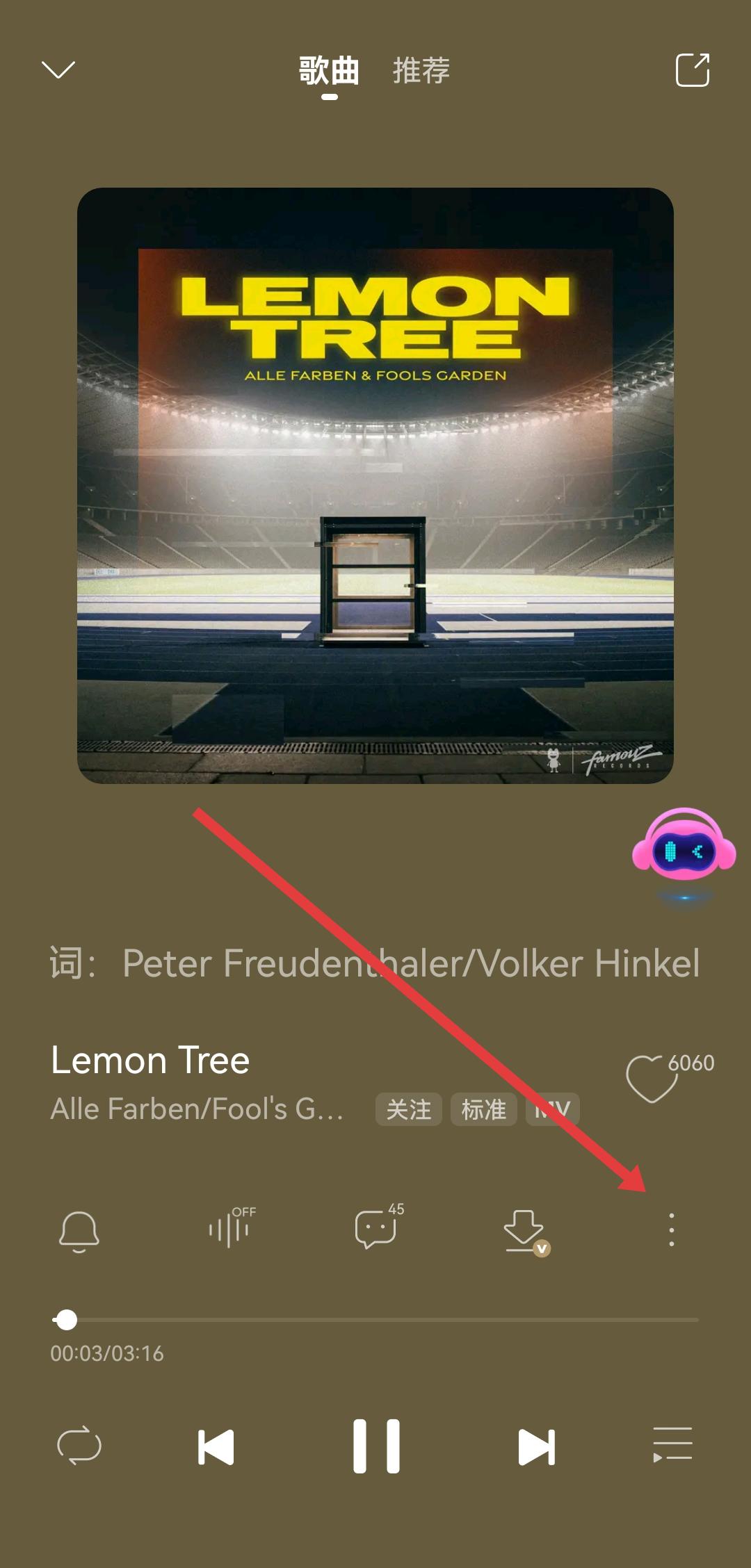Follow the artist via 关注
The height and width of the screenshot is (1568, 751).
coord(408,1109)
